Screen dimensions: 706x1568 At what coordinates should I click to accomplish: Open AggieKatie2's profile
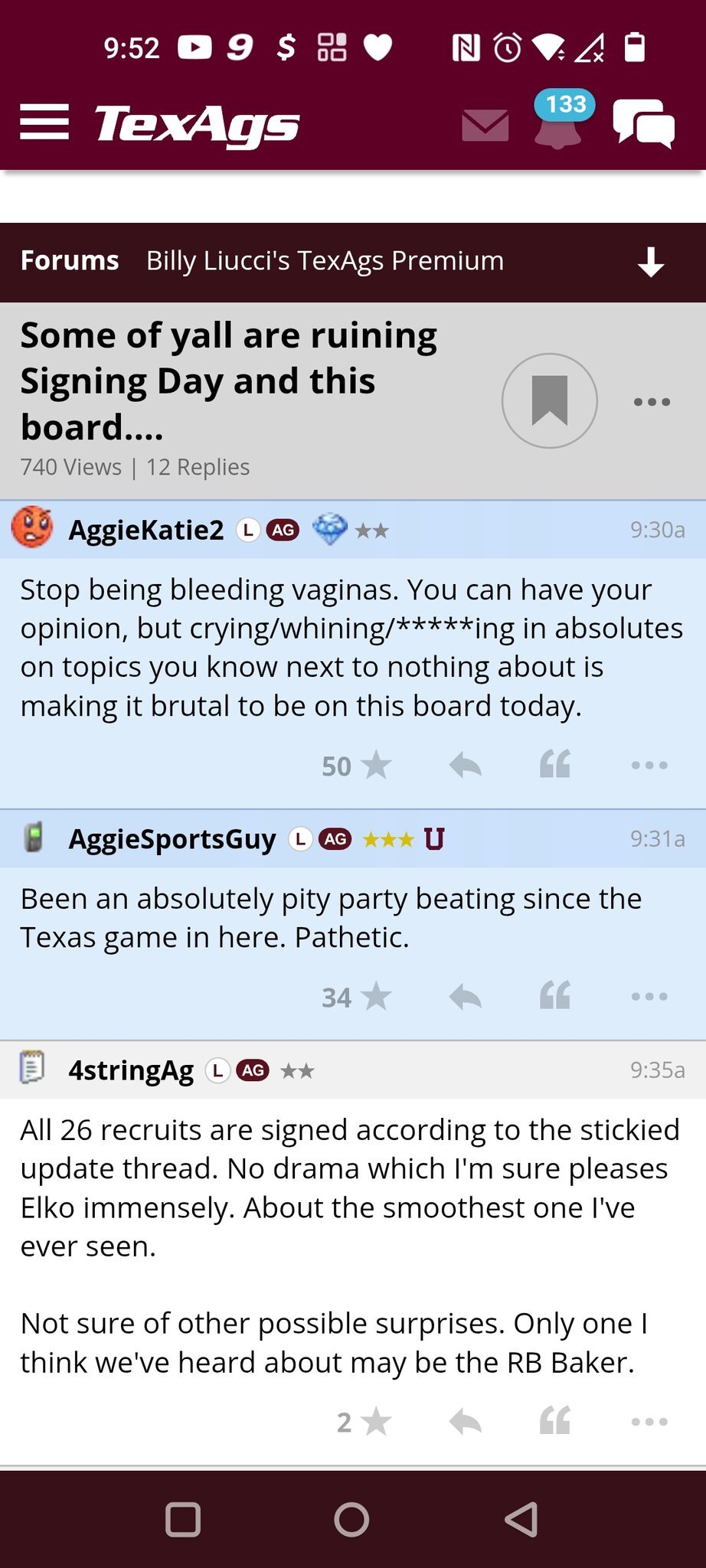145,530
